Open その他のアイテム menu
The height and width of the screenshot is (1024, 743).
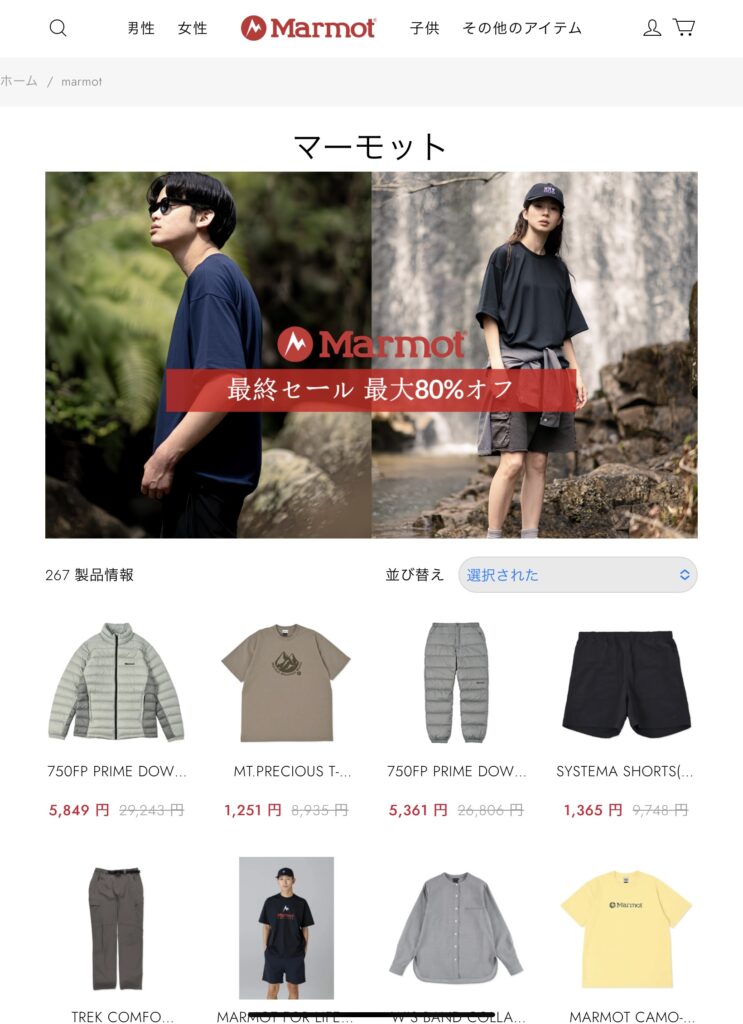point(522,28)
